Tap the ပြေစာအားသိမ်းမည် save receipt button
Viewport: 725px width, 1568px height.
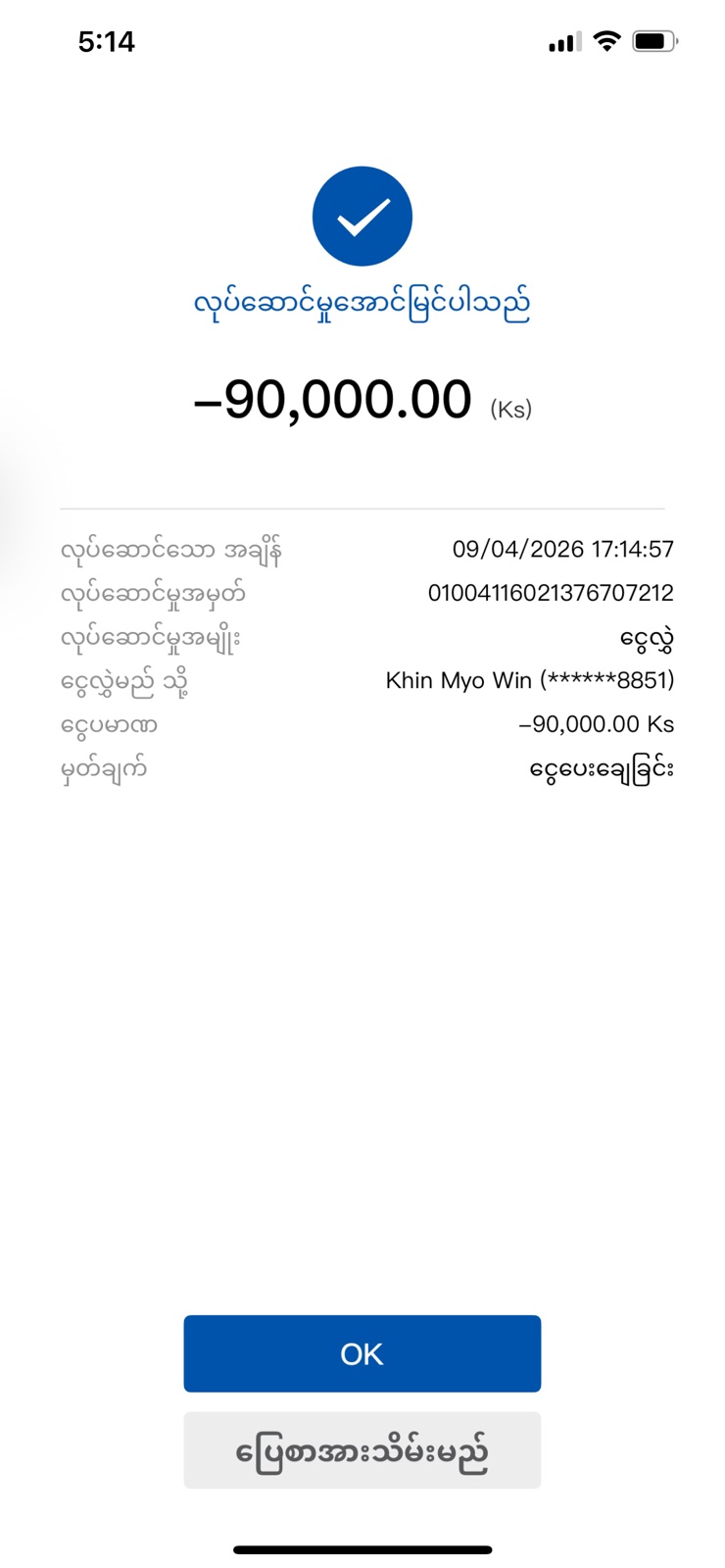[x=362, y=1450]
